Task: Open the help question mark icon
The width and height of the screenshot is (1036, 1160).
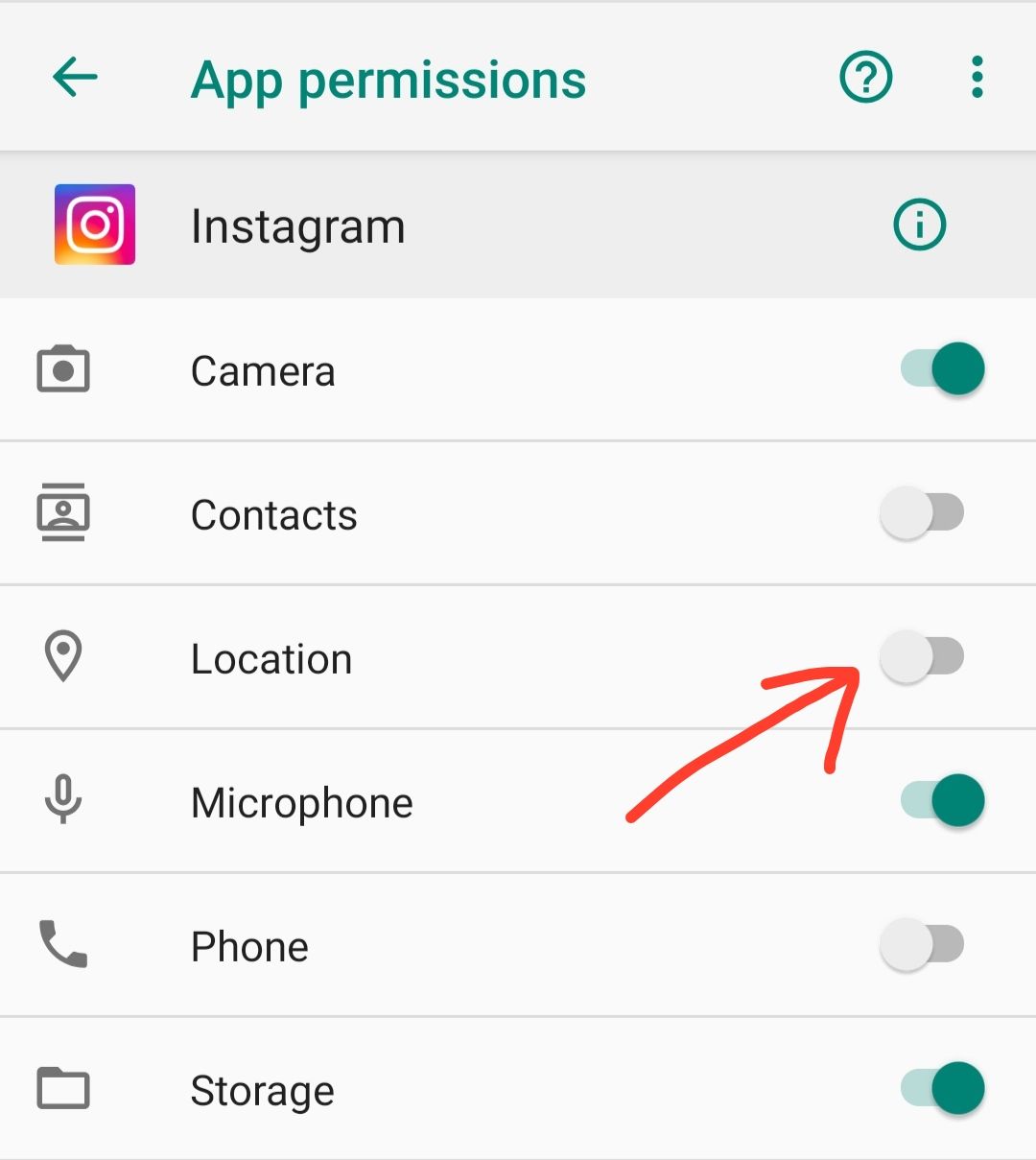Action: coord(864,78)
